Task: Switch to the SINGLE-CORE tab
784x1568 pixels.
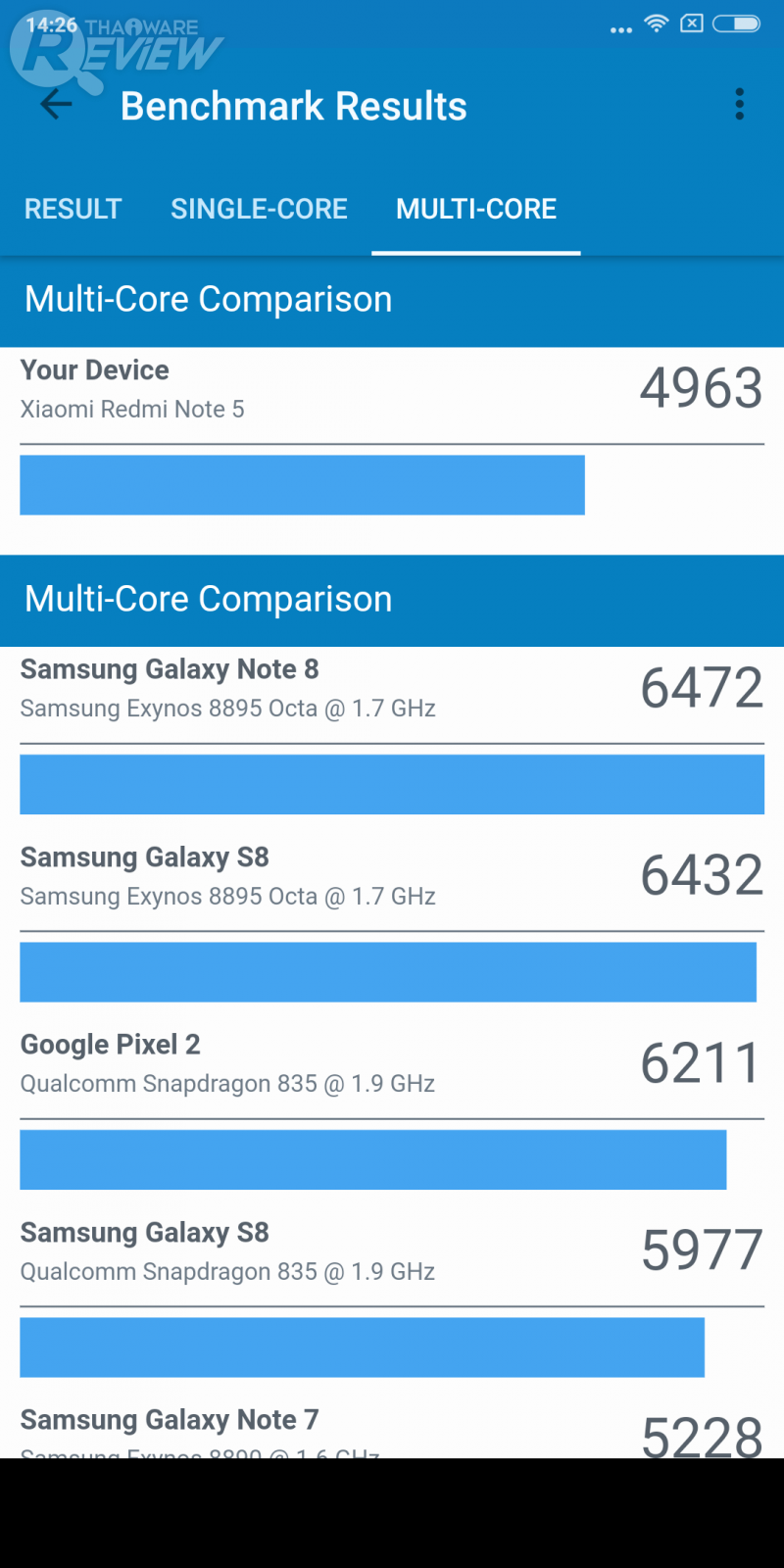Action: coord(259,209)
